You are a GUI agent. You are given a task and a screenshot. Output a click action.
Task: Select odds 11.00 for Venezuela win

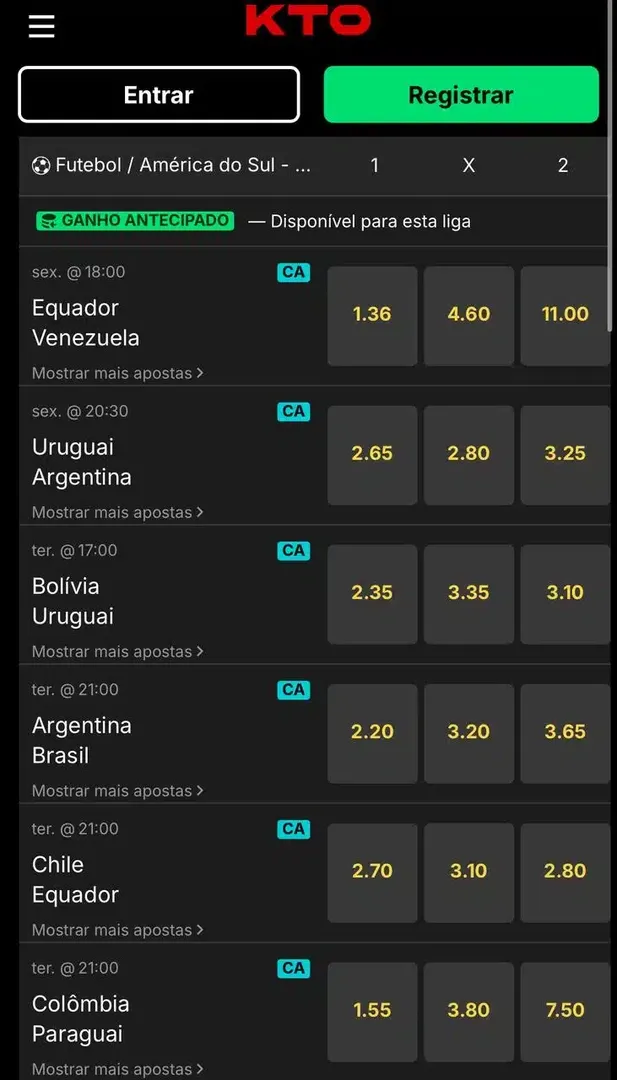(x=565, y=314)
